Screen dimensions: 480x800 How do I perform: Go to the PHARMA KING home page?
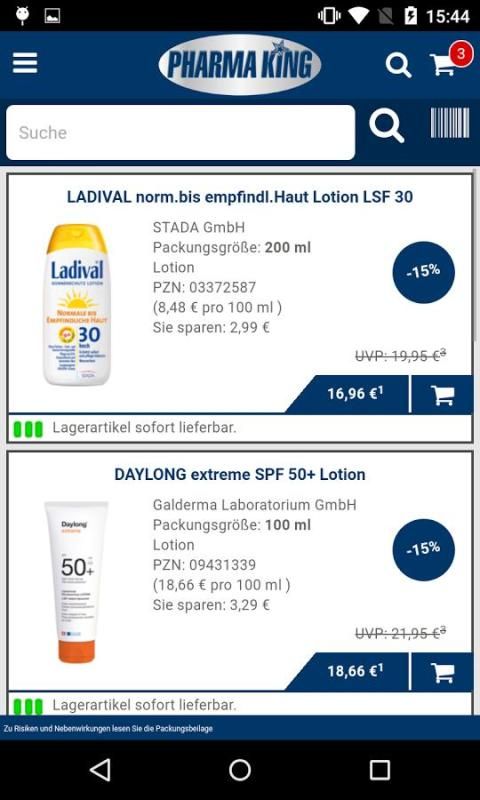pos(240,64)
